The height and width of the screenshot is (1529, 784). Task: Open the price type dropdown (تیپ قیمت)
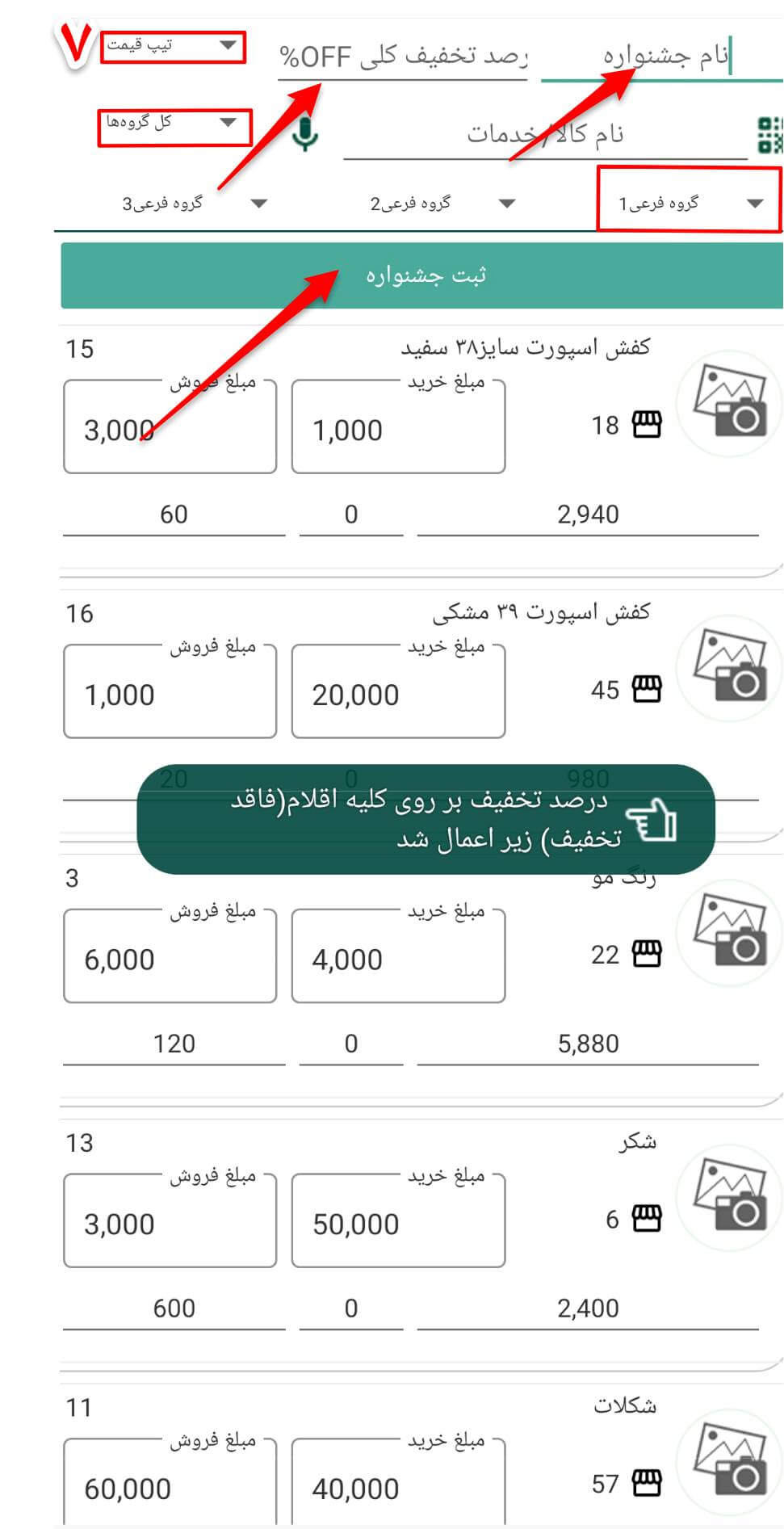click(x=173, y=45)
